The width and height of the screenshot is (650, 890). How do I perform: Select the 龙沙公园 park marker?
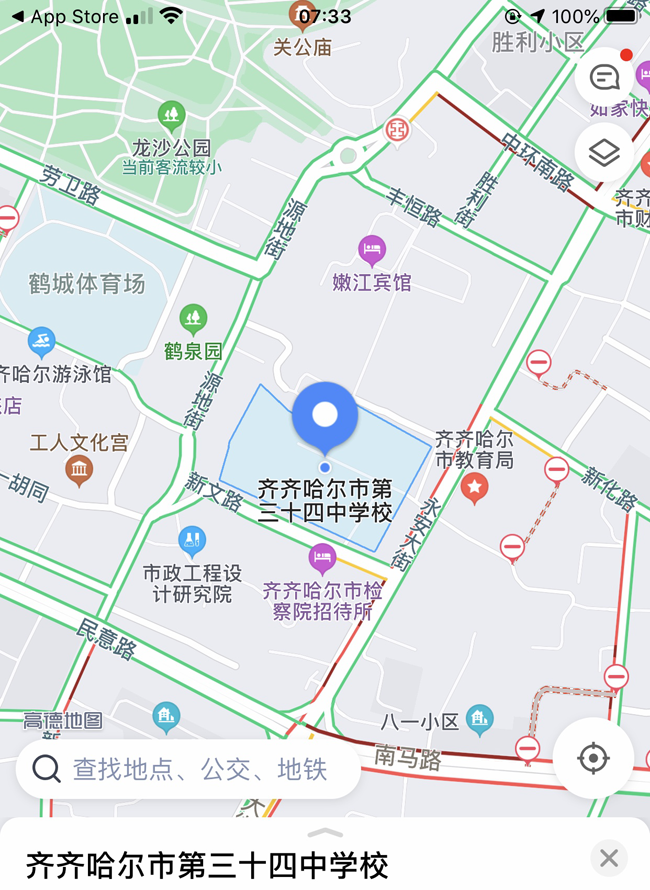point(171,116)
